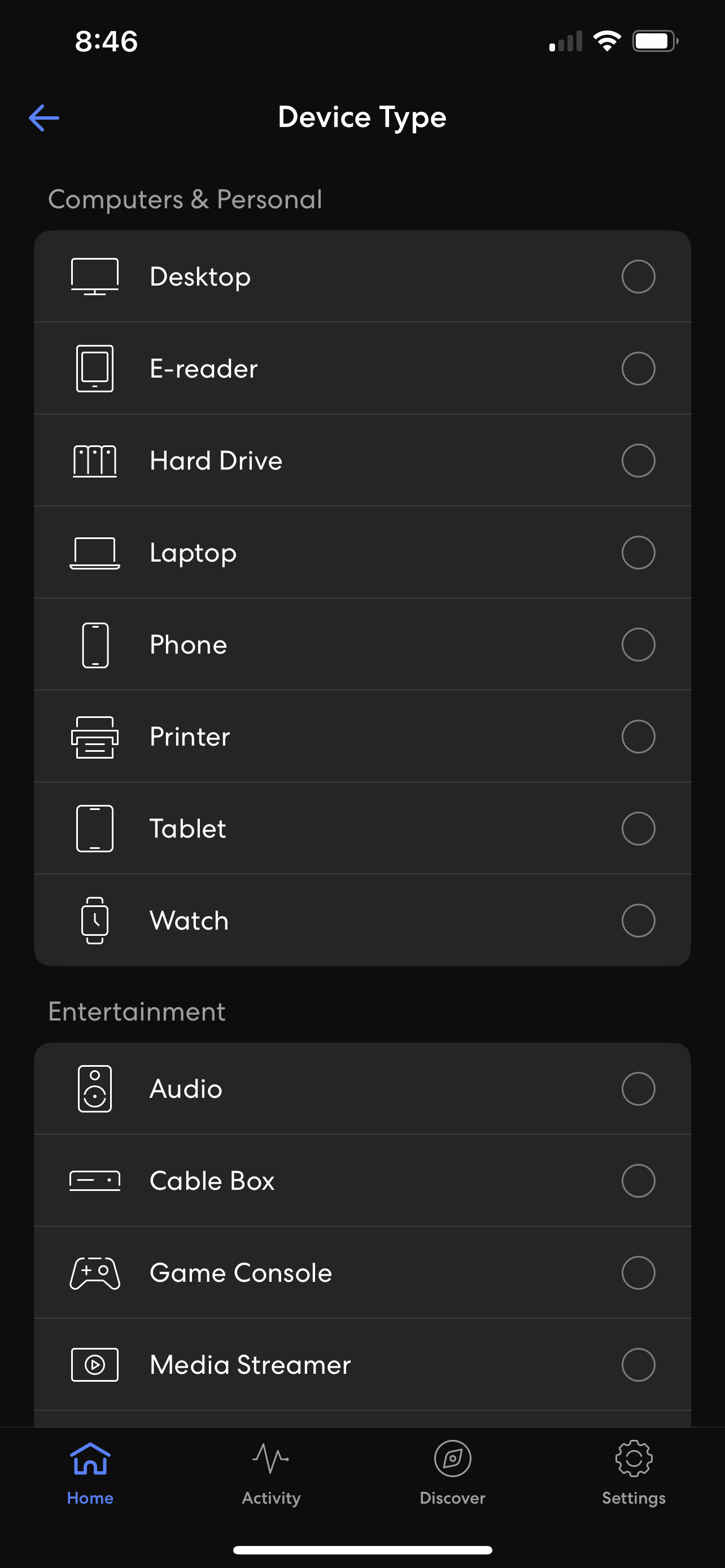
Task: Pick Phone from the list
Action: click(x=637, y=645)
